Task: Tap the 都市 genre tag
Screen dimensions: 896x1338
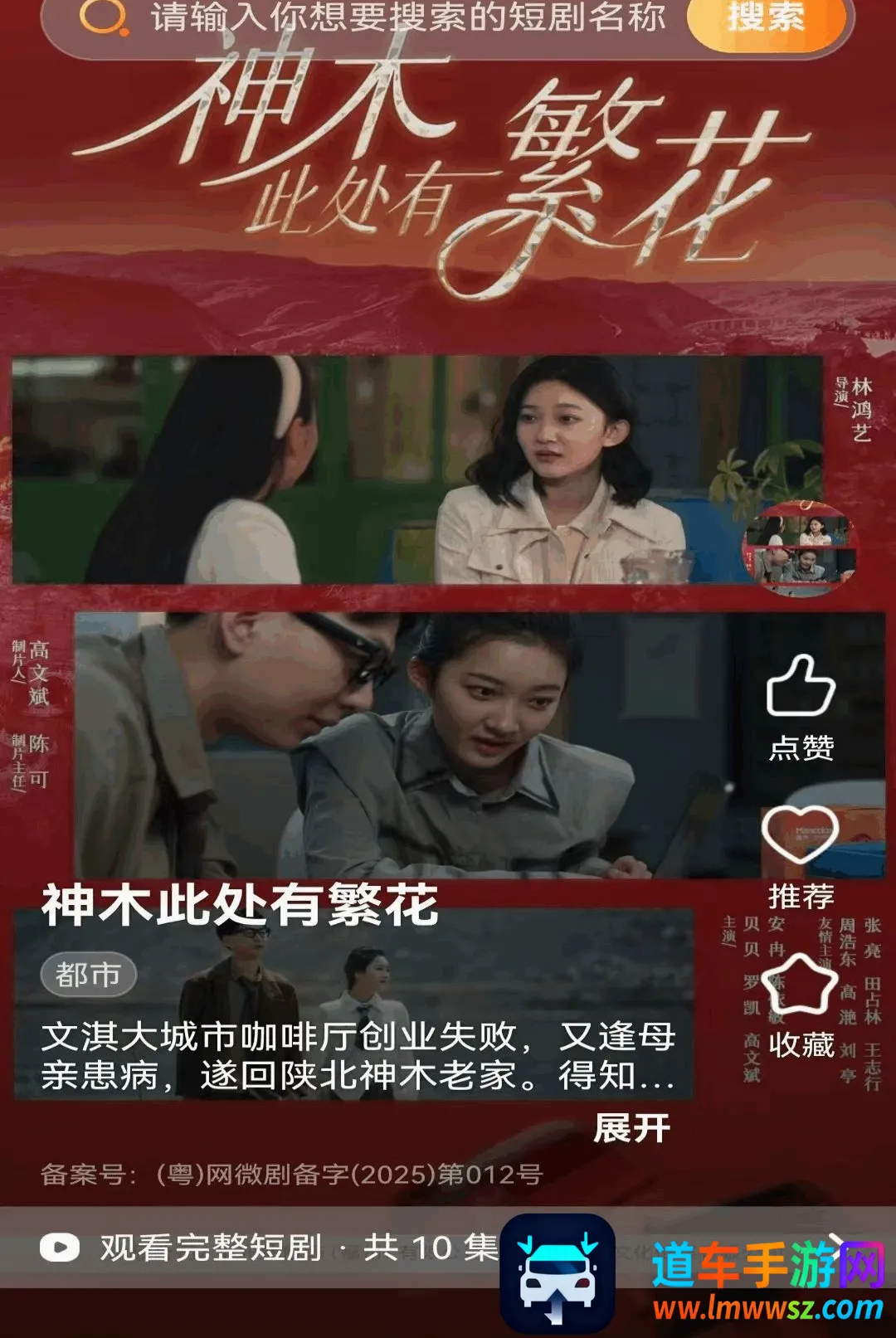Action: point(88,975)
